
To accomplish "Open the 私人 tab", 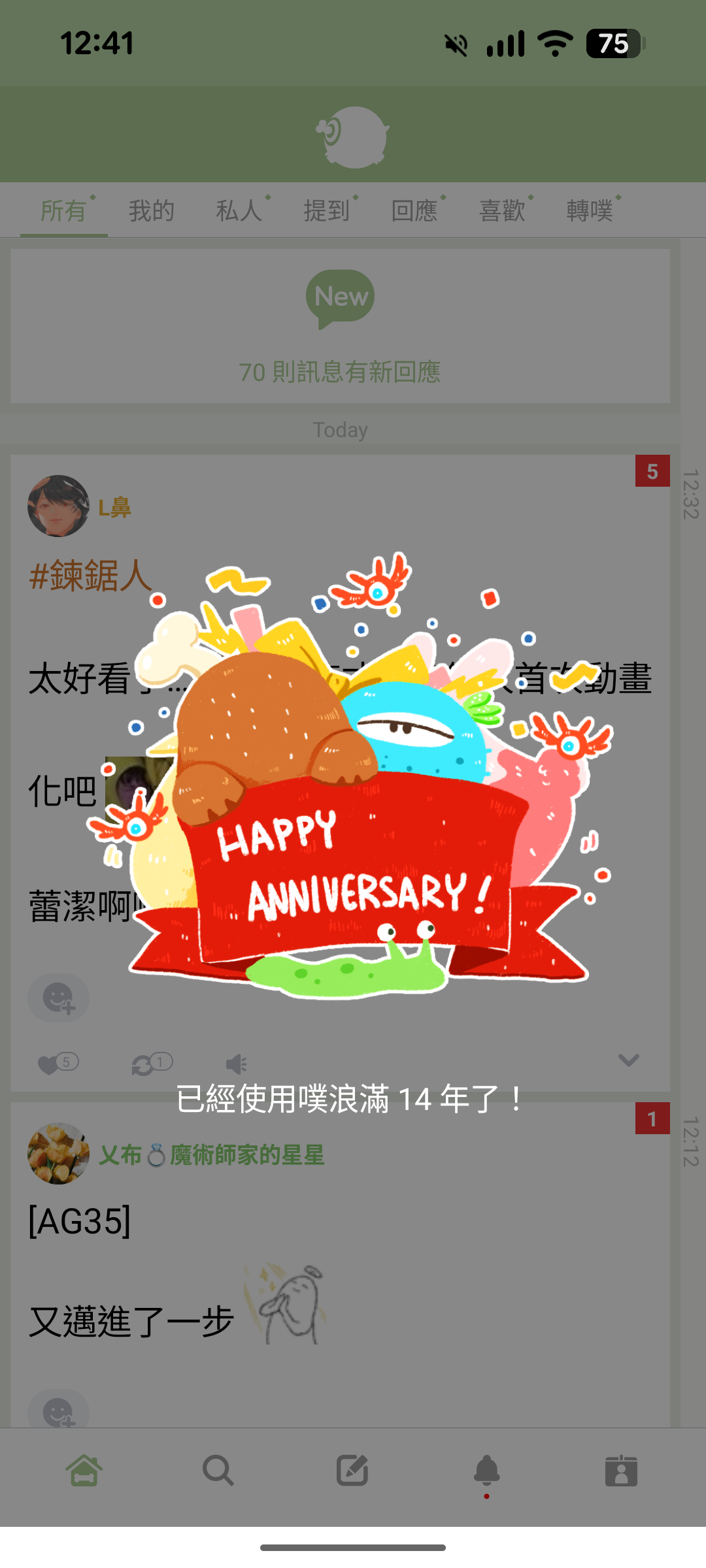I will point(239,210).
